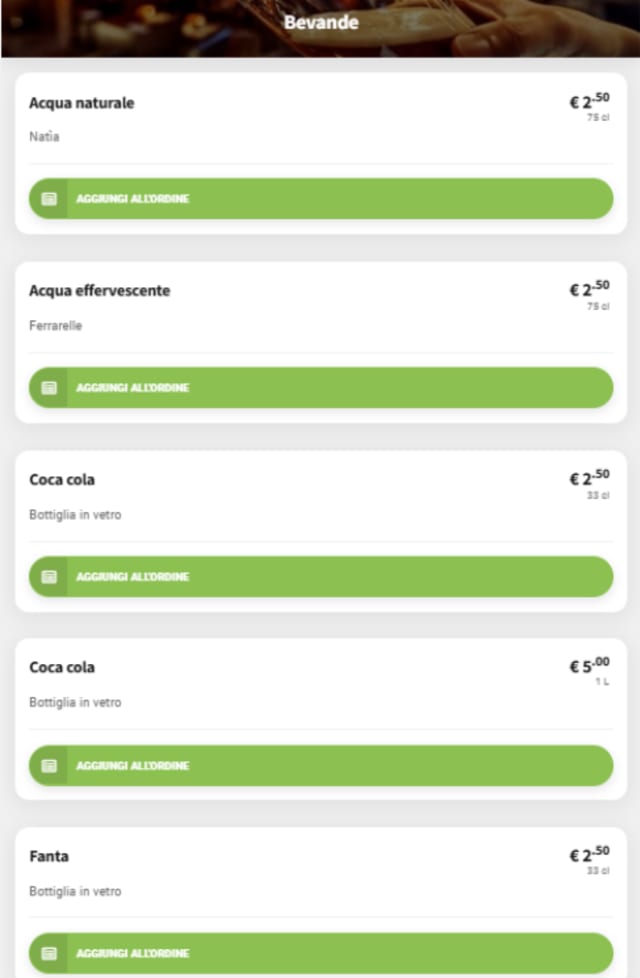Image resolution: width=640 pixels, height=978 pixels.
Task: Add Fanta to the order
Action: (321, 953)
